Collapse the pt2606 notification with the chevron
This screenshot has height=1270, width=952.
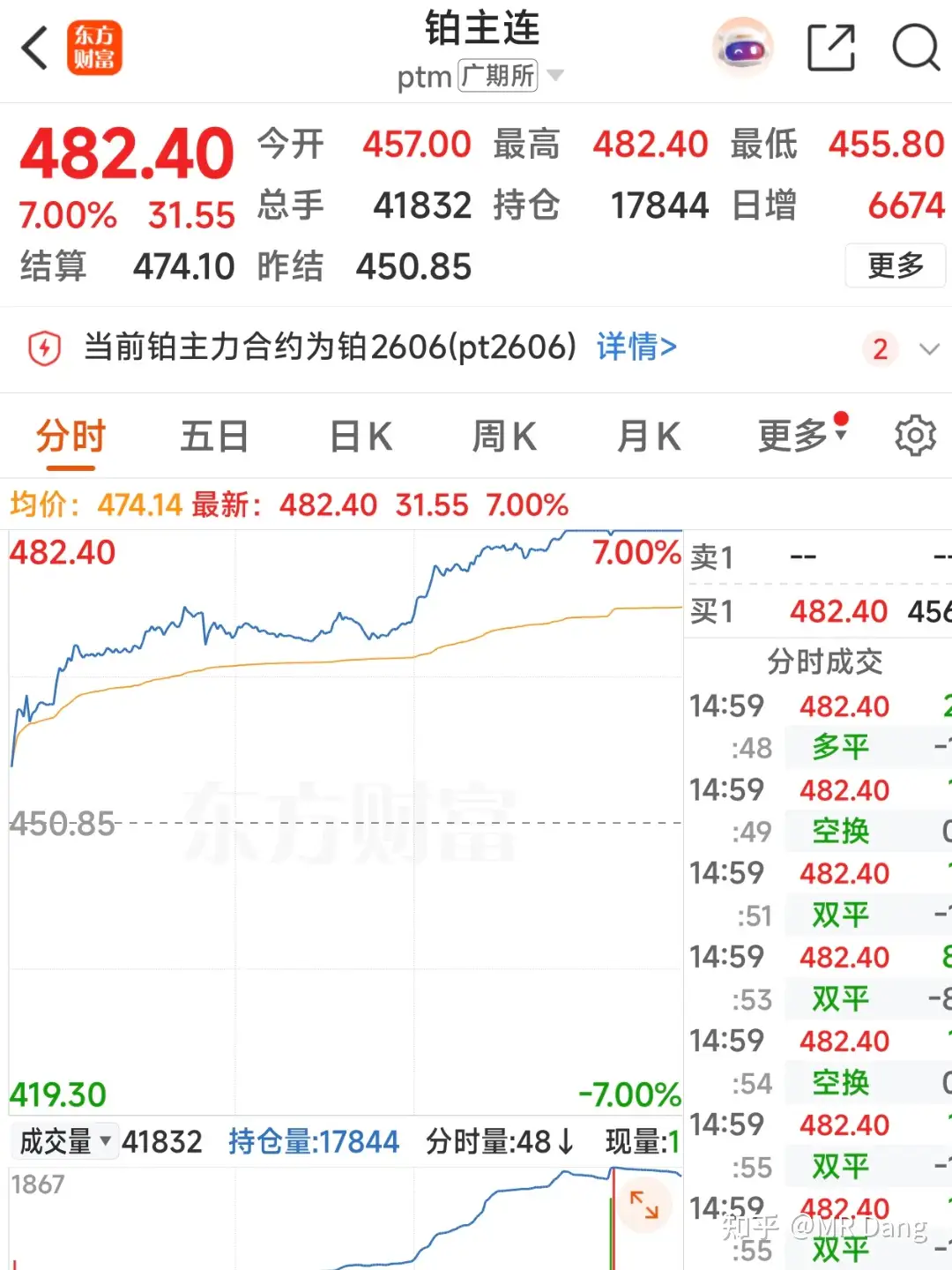pyautogui.click(x=930, y=349)
